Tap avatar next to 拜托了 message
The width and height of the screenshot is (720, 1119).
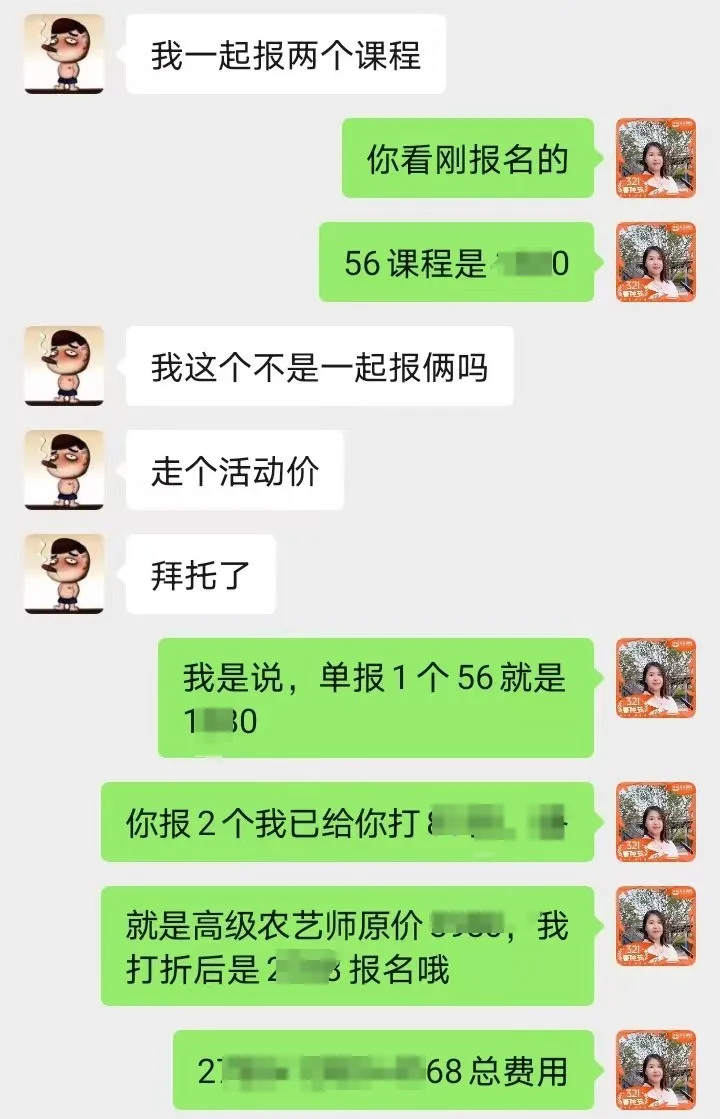(x=64, y=574)
